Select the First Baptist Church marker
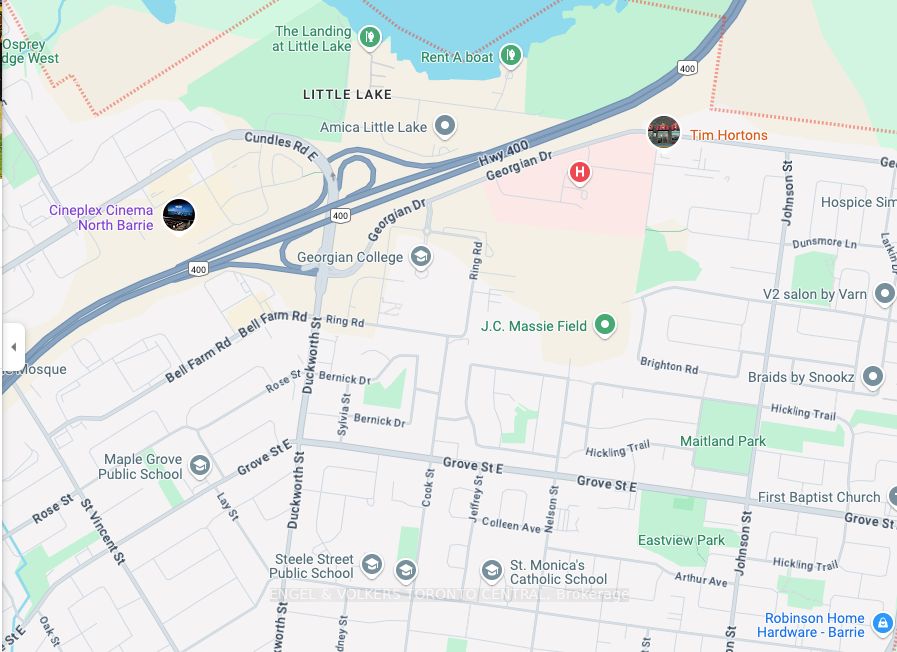This screenshot has width=897, height=652. coord(894,497)
